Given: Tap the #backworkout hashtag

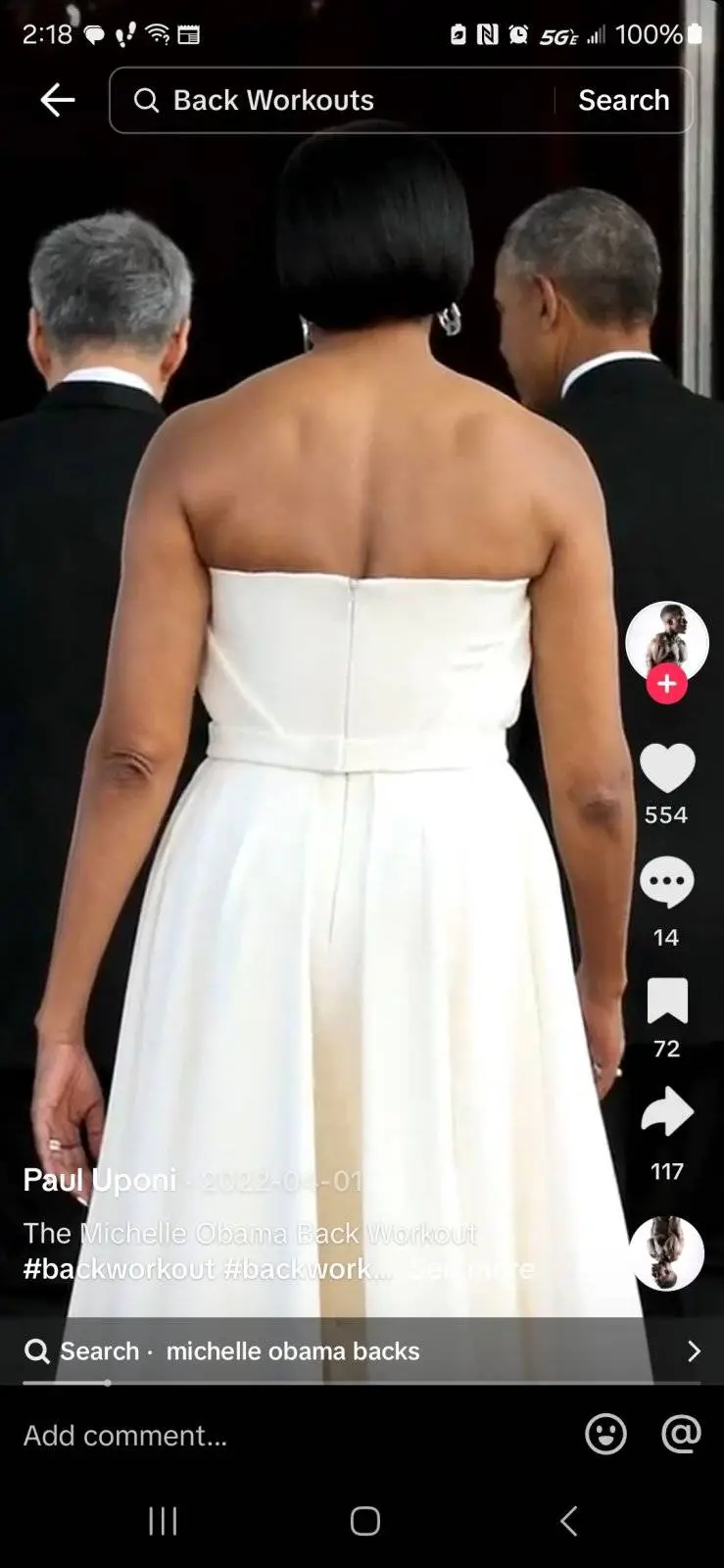Looking at the screenshot, I should (x=118, y=1269).
